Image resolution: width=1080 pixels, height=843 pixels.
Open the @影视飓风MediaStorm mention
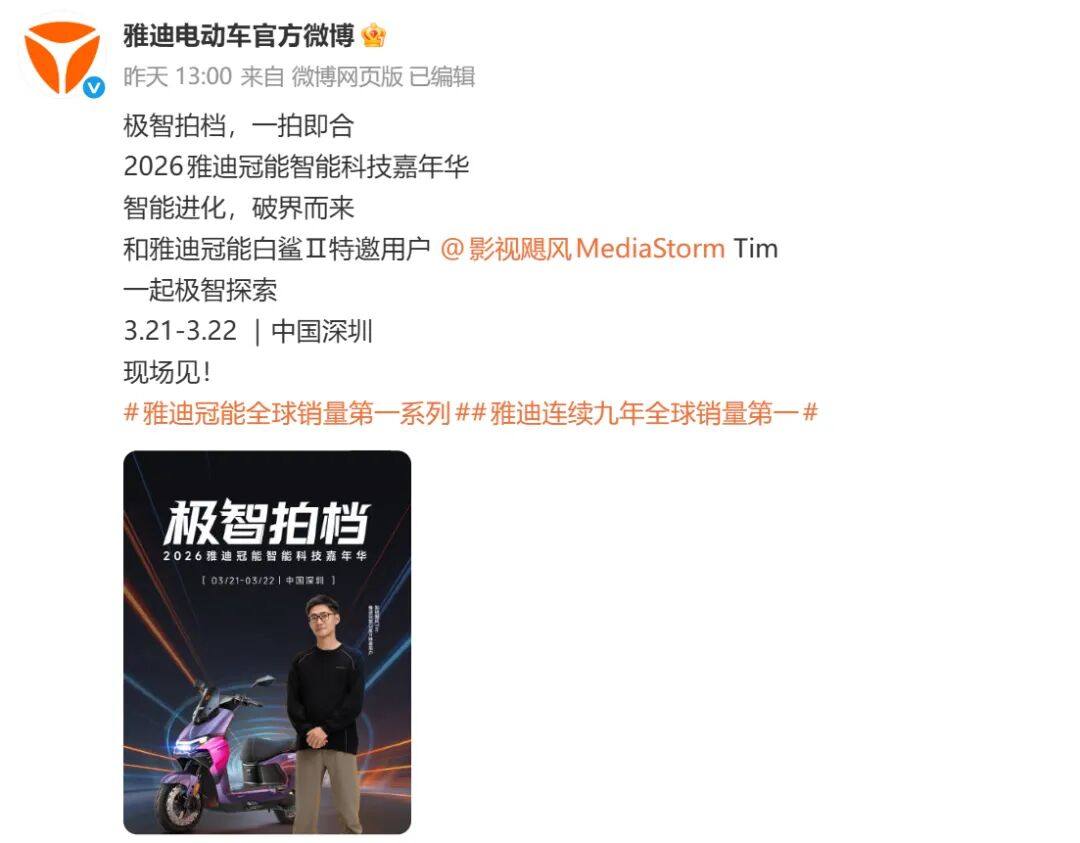[x=583, y=249]
